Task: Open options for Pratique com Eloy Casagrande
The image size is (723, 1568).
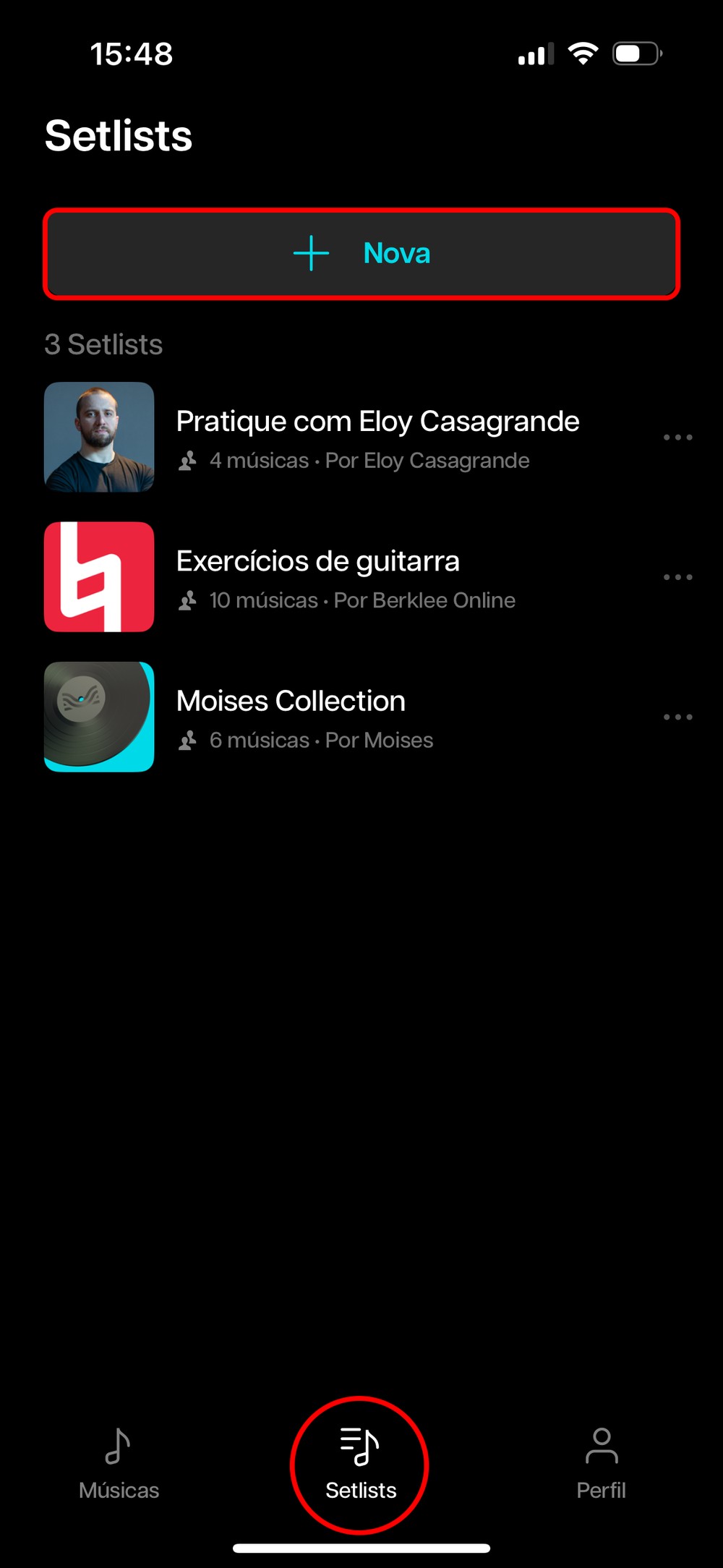Action: [677, 438]
